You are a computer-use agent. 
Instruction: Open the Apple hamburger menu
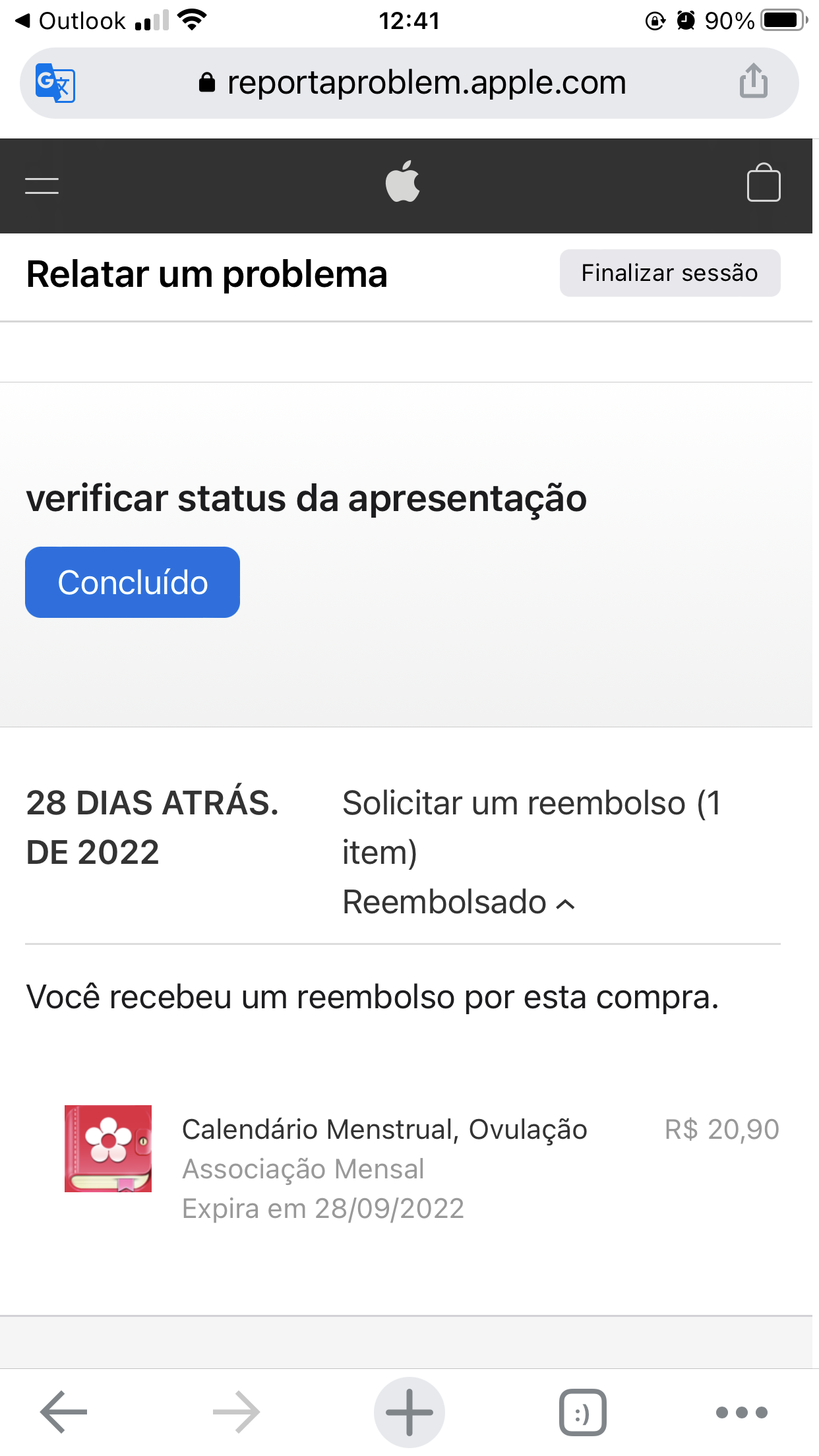click(42, 186)
